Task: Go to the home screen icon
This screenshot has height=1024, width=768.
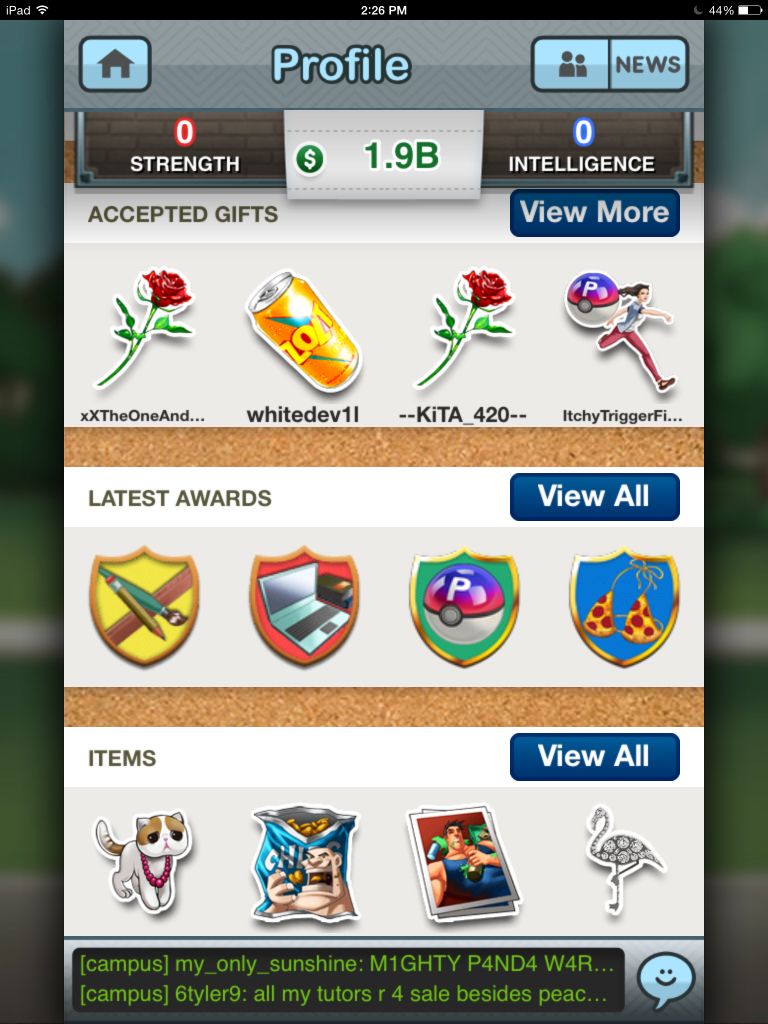Action: tap(115, 65)
